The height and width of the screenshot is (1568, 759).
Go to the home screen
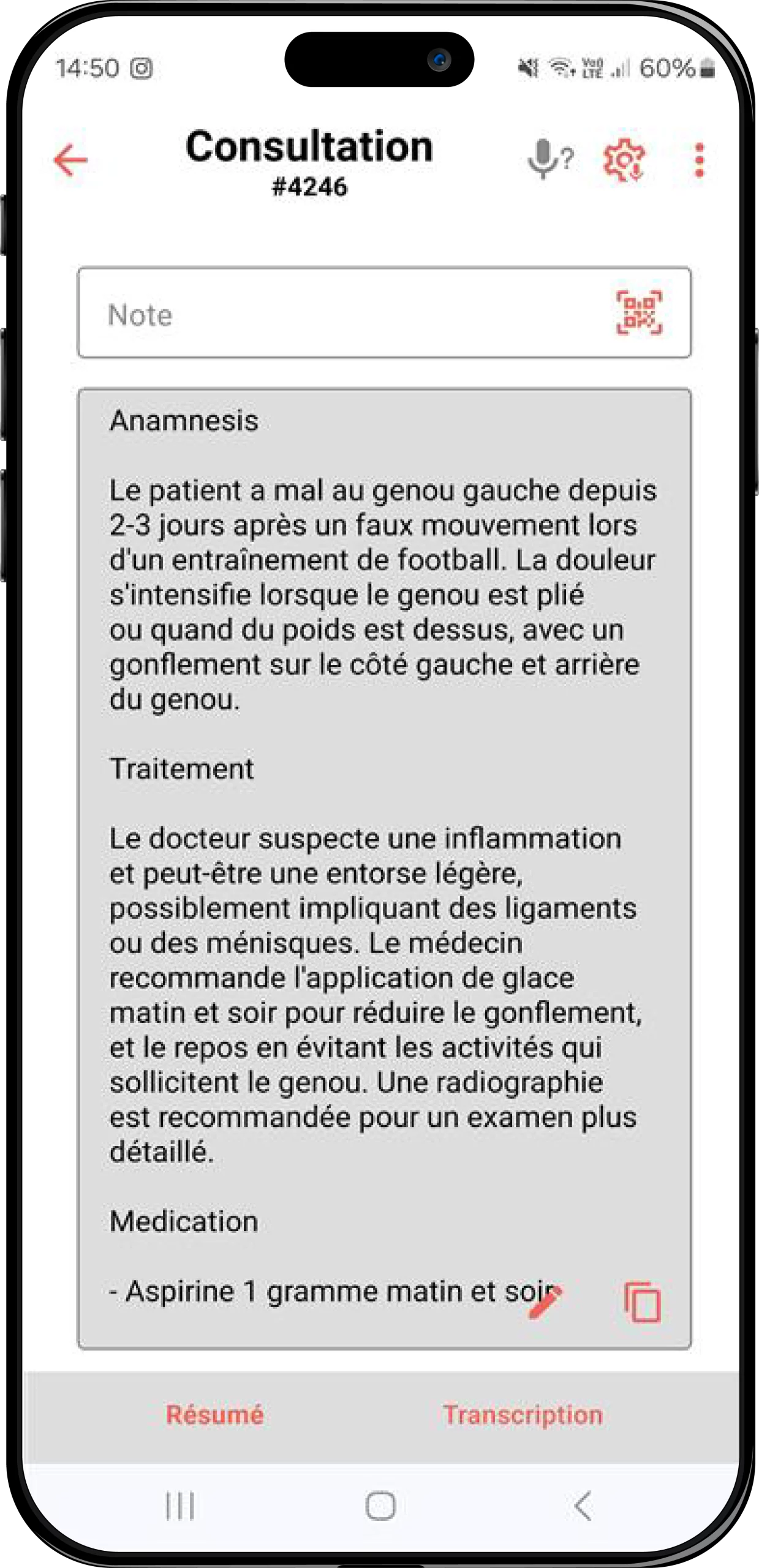[x=380, y=1506]
